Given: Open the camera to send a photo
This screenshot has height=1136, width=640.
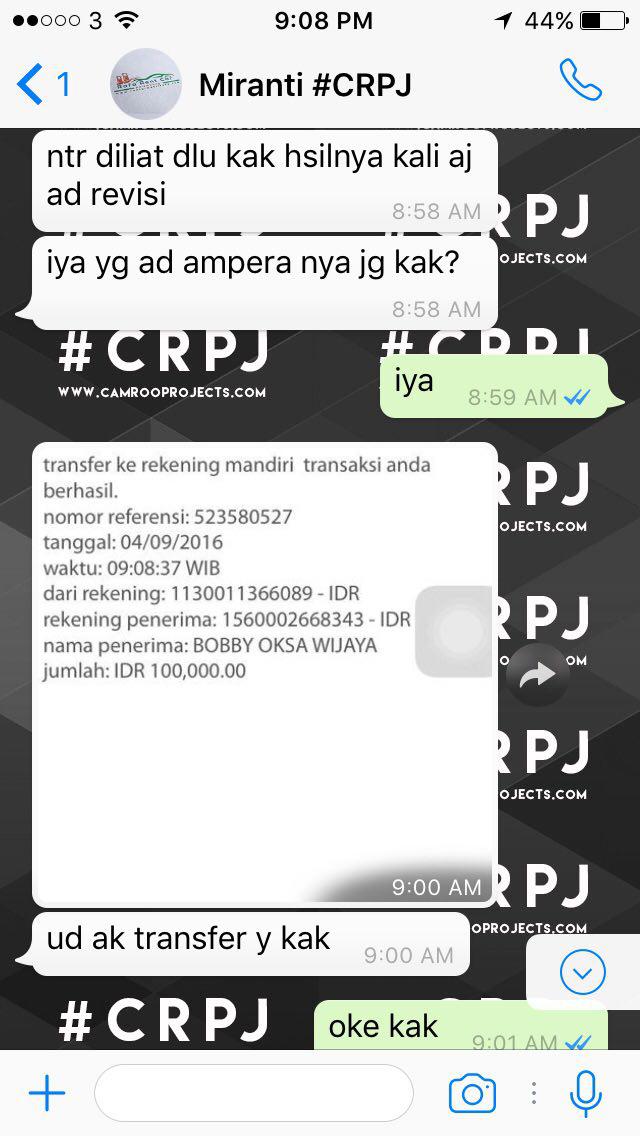Looking at the screenshot, I should tap(471, 1094).
